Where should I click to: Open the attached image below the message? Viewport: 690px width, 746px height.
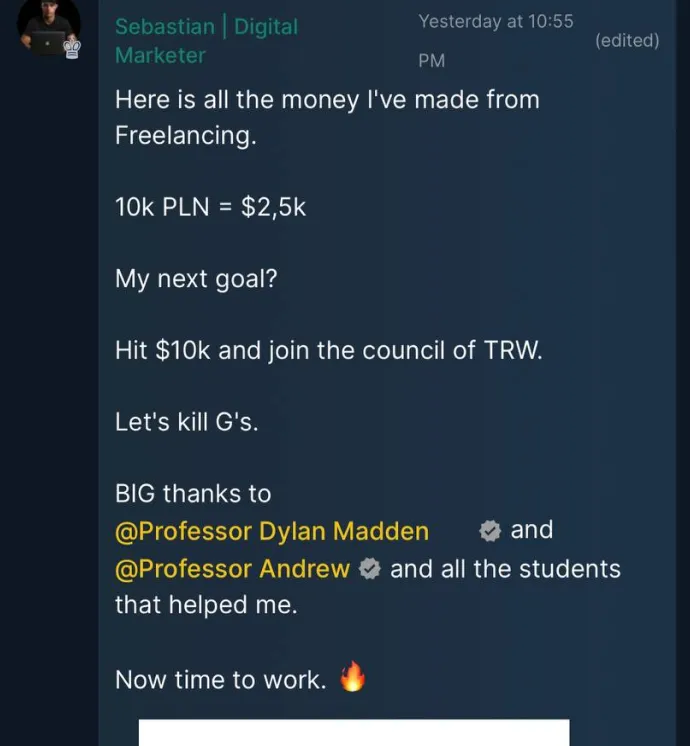tap(353, 732)
